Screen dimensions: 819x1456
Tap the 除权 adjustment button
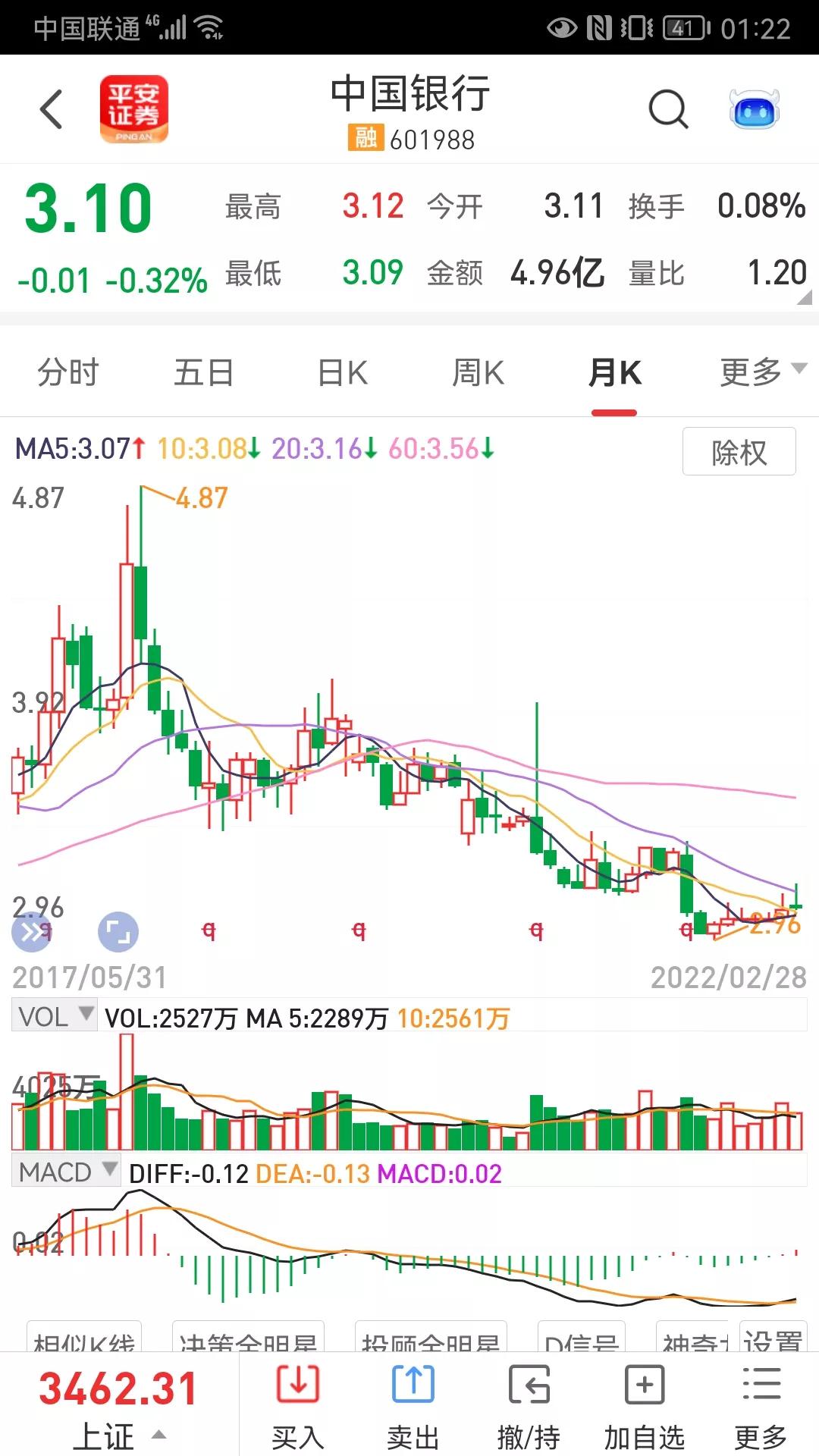tap(739, 451)
